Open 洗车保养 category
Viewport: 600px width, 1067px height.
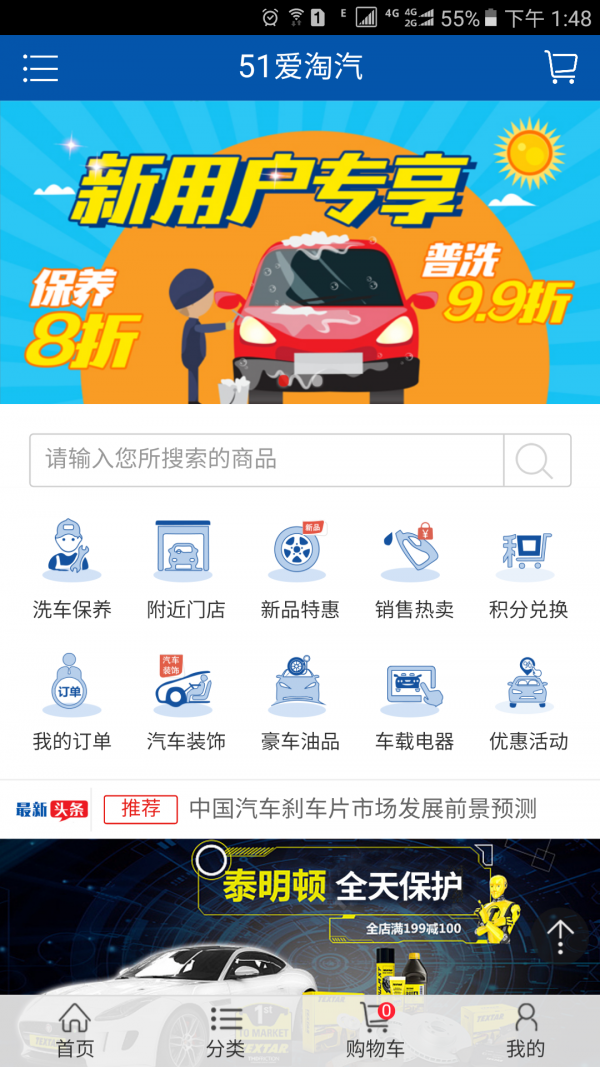coord(72,567)
